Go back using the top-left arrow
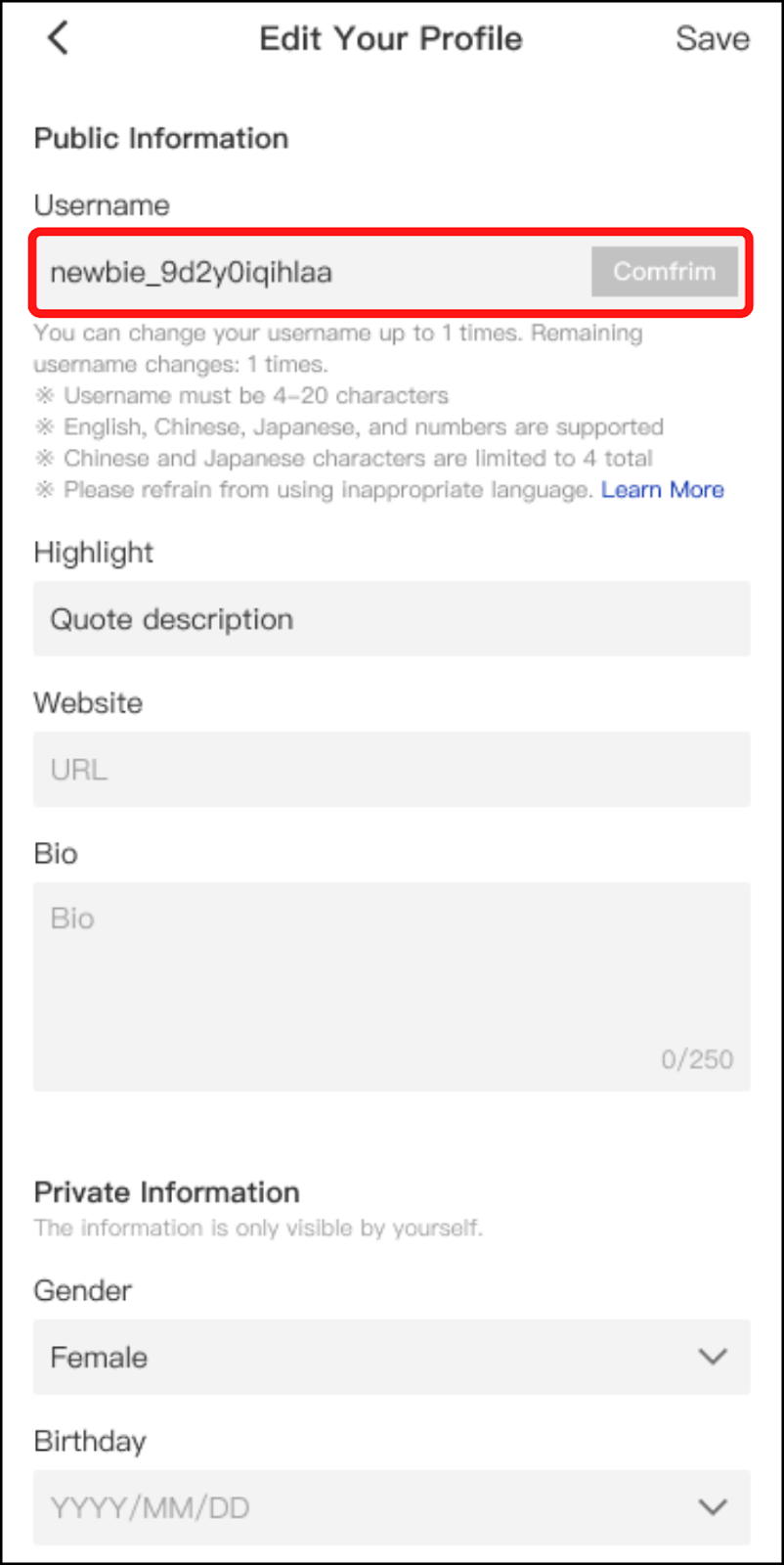The image size is (784, 1565). tap(59, 39)
